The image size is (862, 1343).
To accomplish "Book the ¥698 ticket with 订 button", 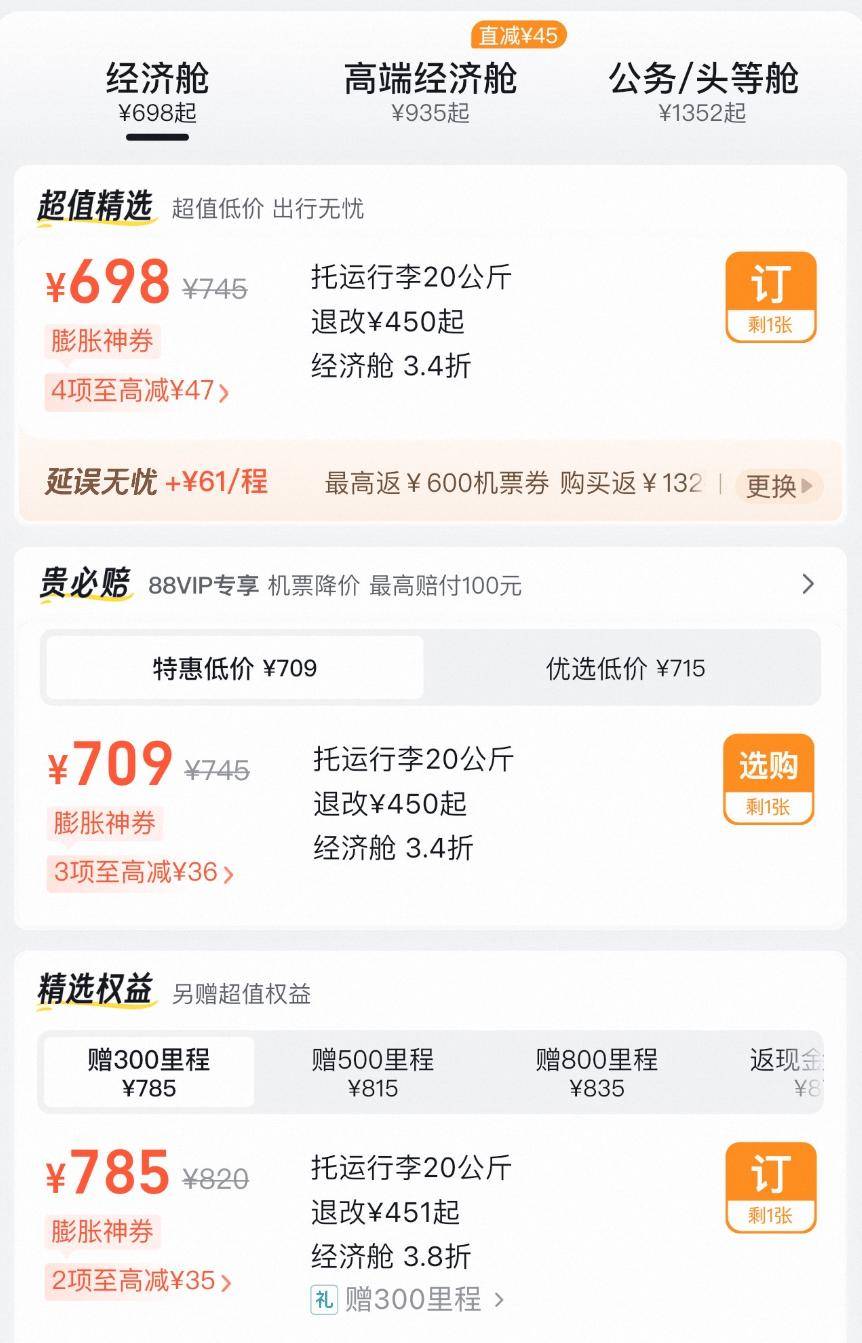I will coord(770,296).
